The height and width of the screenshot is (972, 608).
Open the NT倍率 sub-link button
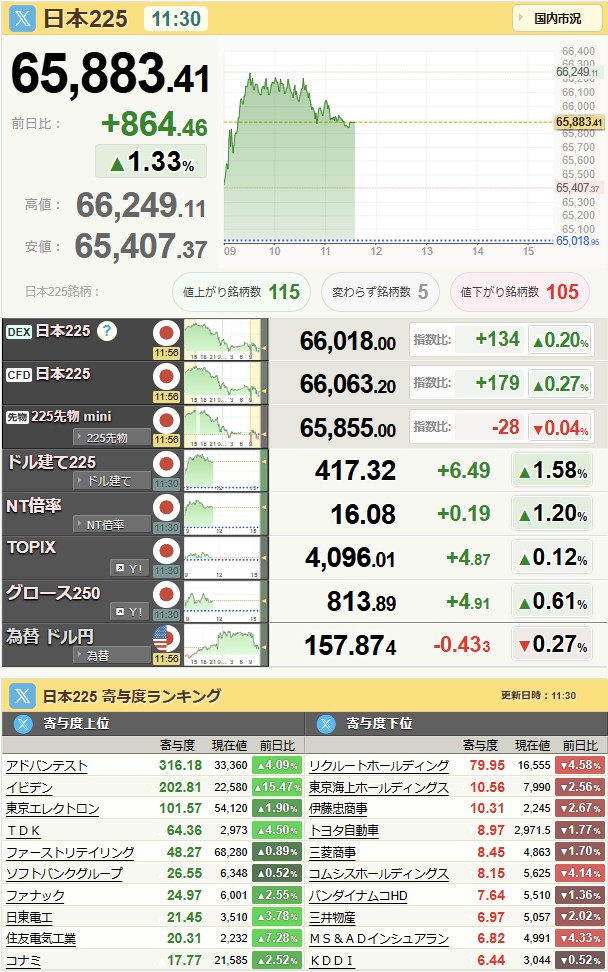[112, 525]
